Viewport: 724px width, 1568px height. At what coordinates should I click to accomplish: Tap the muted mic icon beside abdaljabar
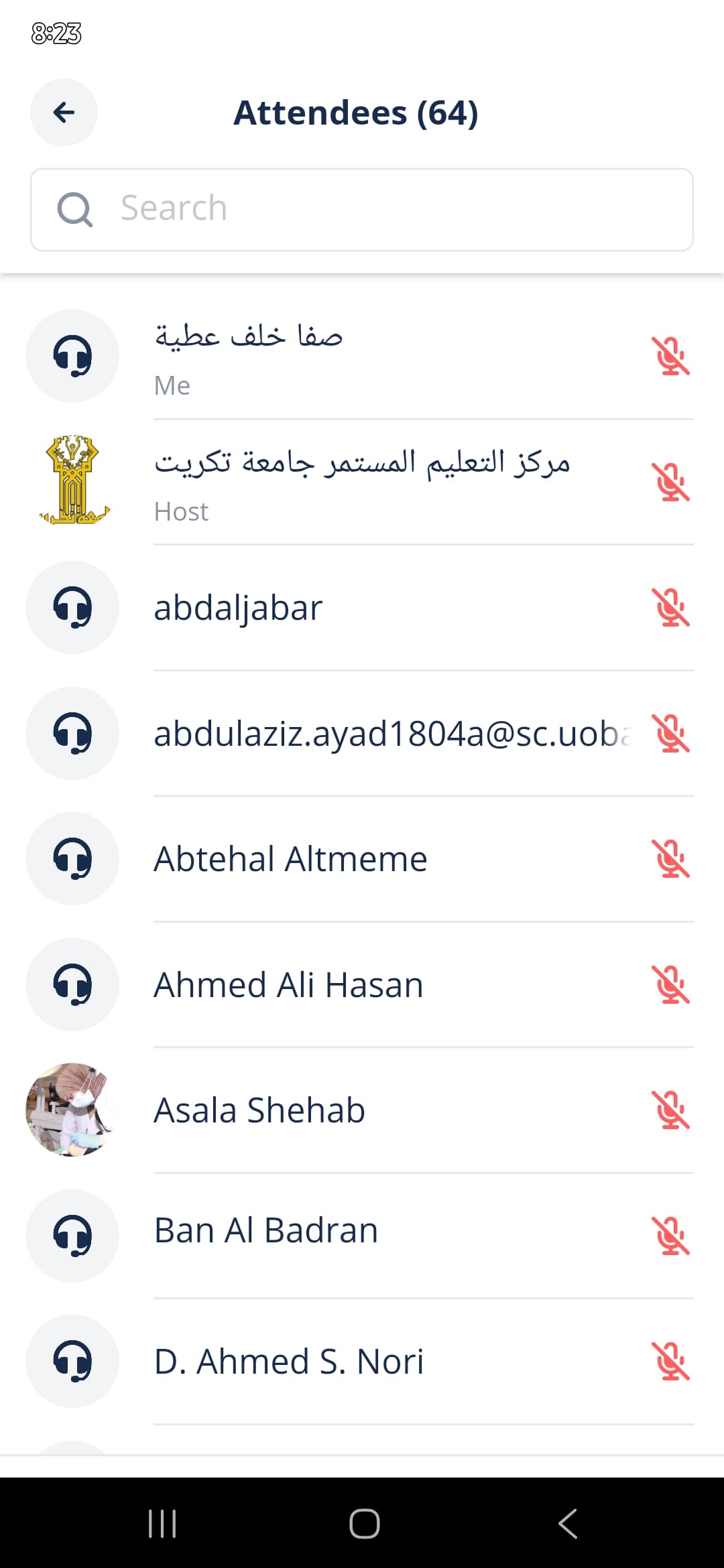click(670, 608)
